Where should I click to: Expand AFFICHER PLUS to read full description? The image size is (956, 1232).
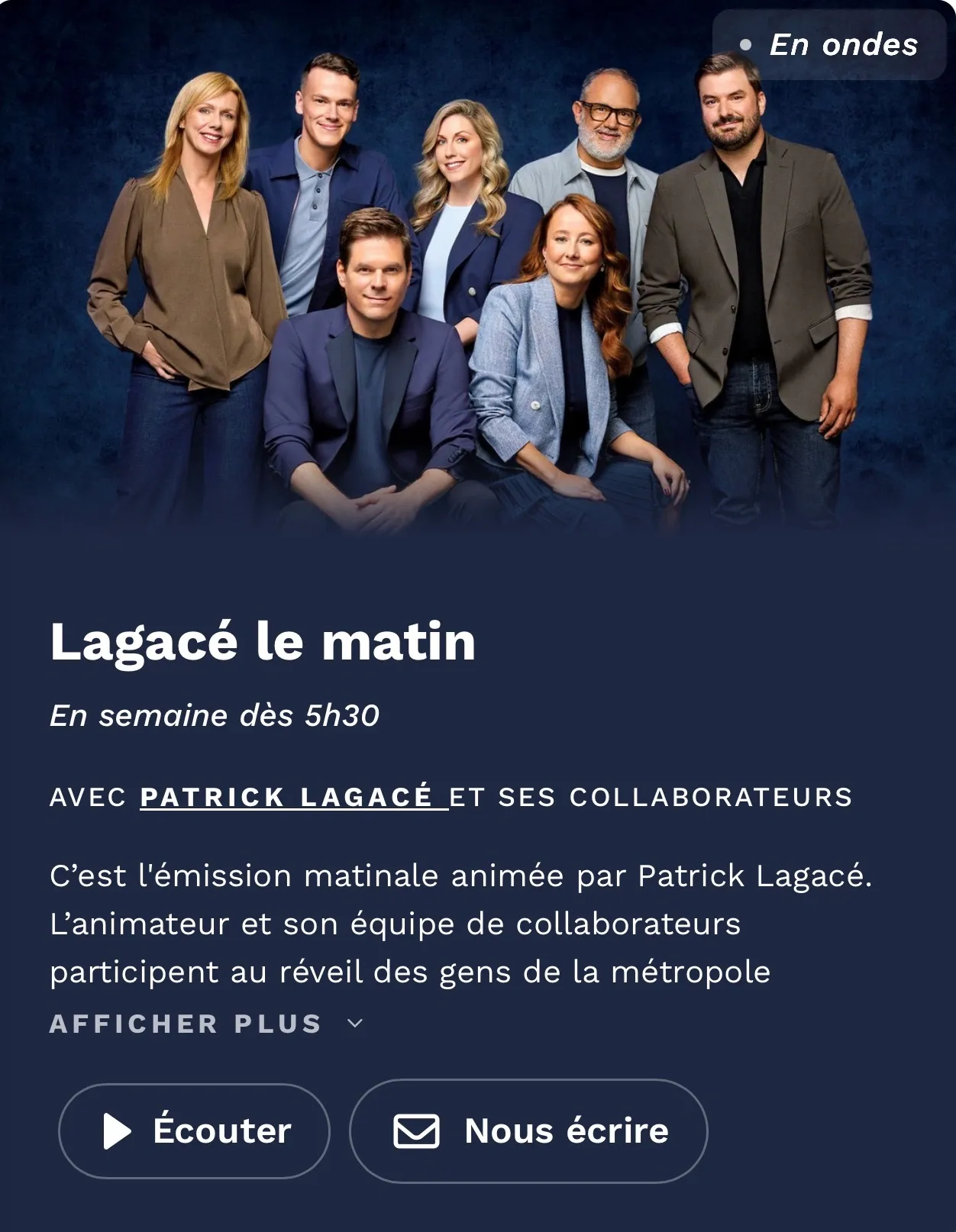(185, 1023)
